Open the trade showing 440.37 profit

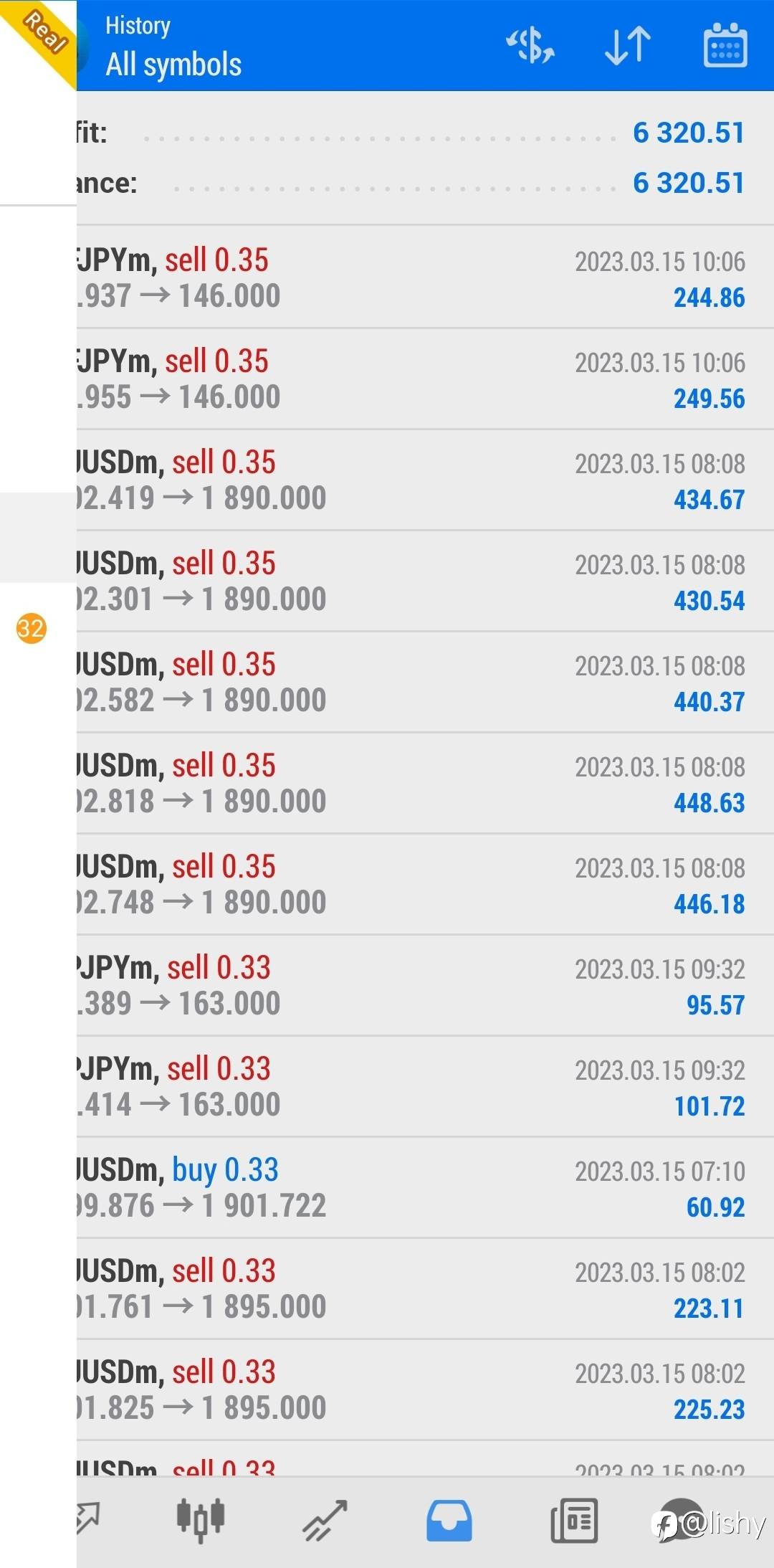(x=423, y=682)
